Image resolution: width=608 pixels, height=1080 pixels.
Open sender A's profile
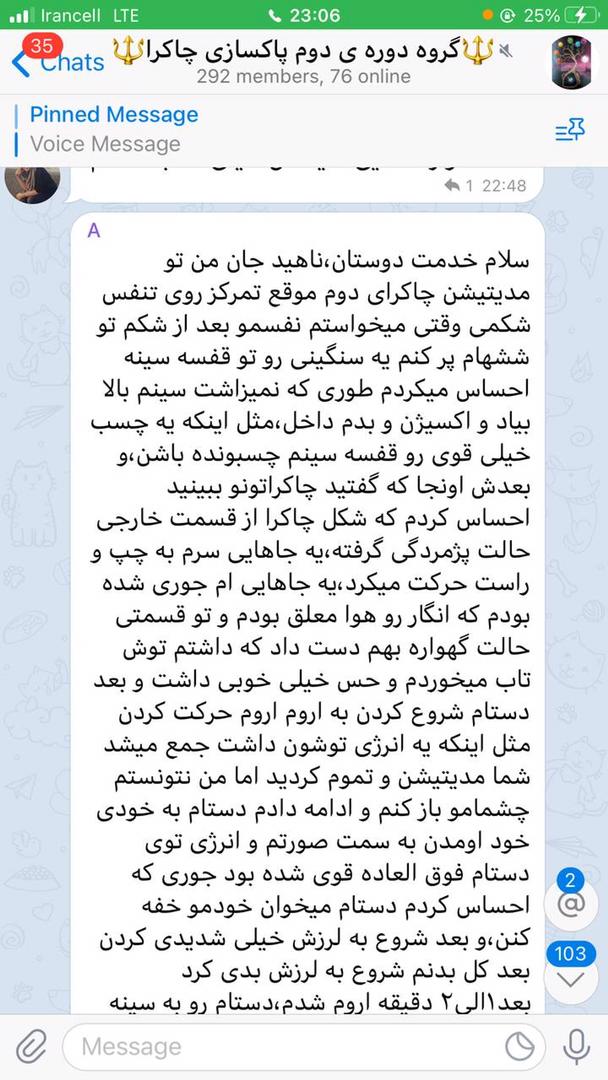[94, 231]
